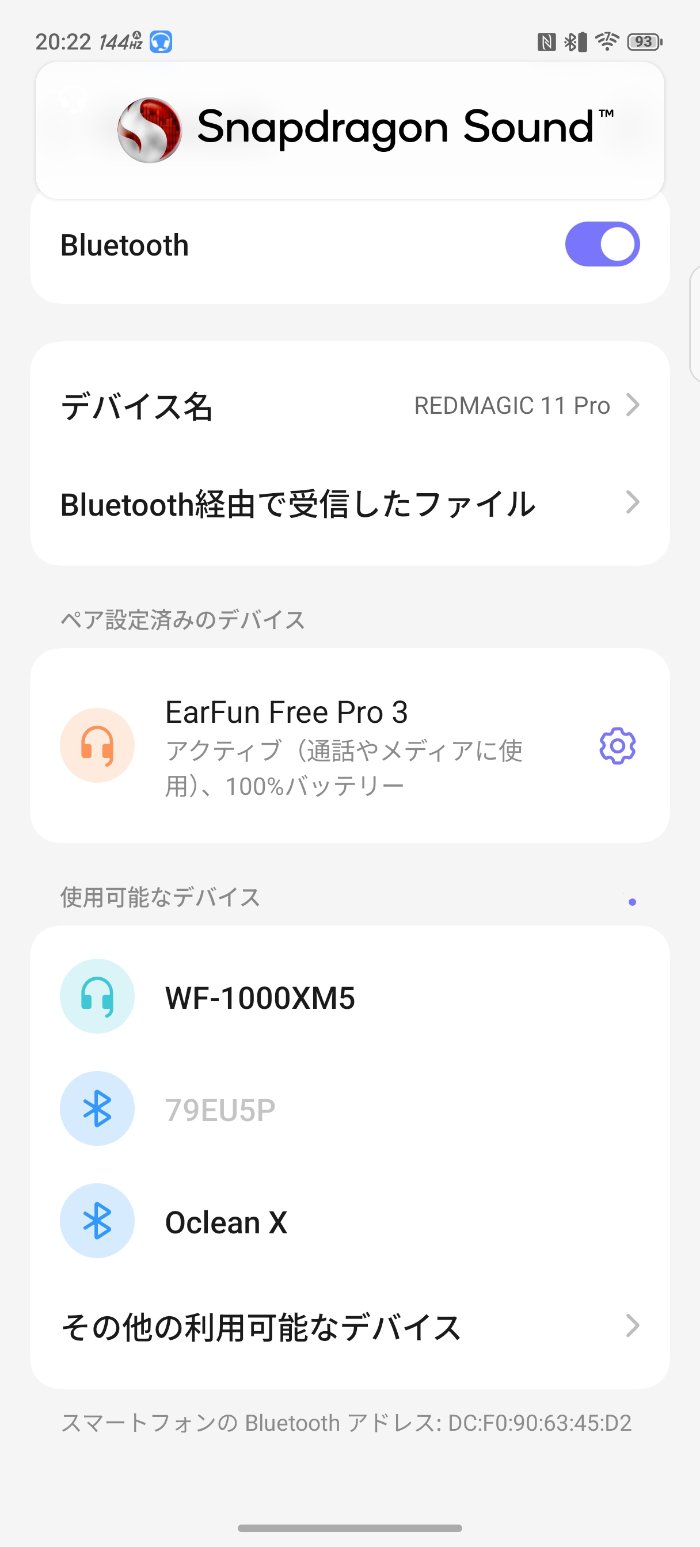Turn off the Bluetooth switch
The width and height of the screenshot is (700, 1547).
pyautogui.click(x=602, y=245)
